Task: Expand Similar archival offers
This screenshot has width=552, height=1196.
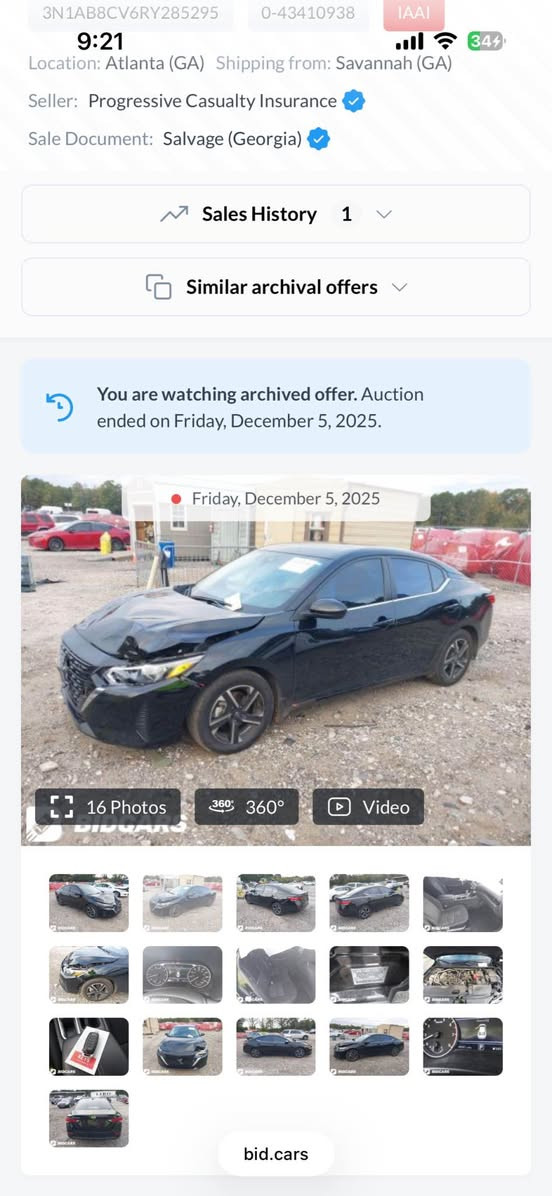Action: (x=276, y=288)
